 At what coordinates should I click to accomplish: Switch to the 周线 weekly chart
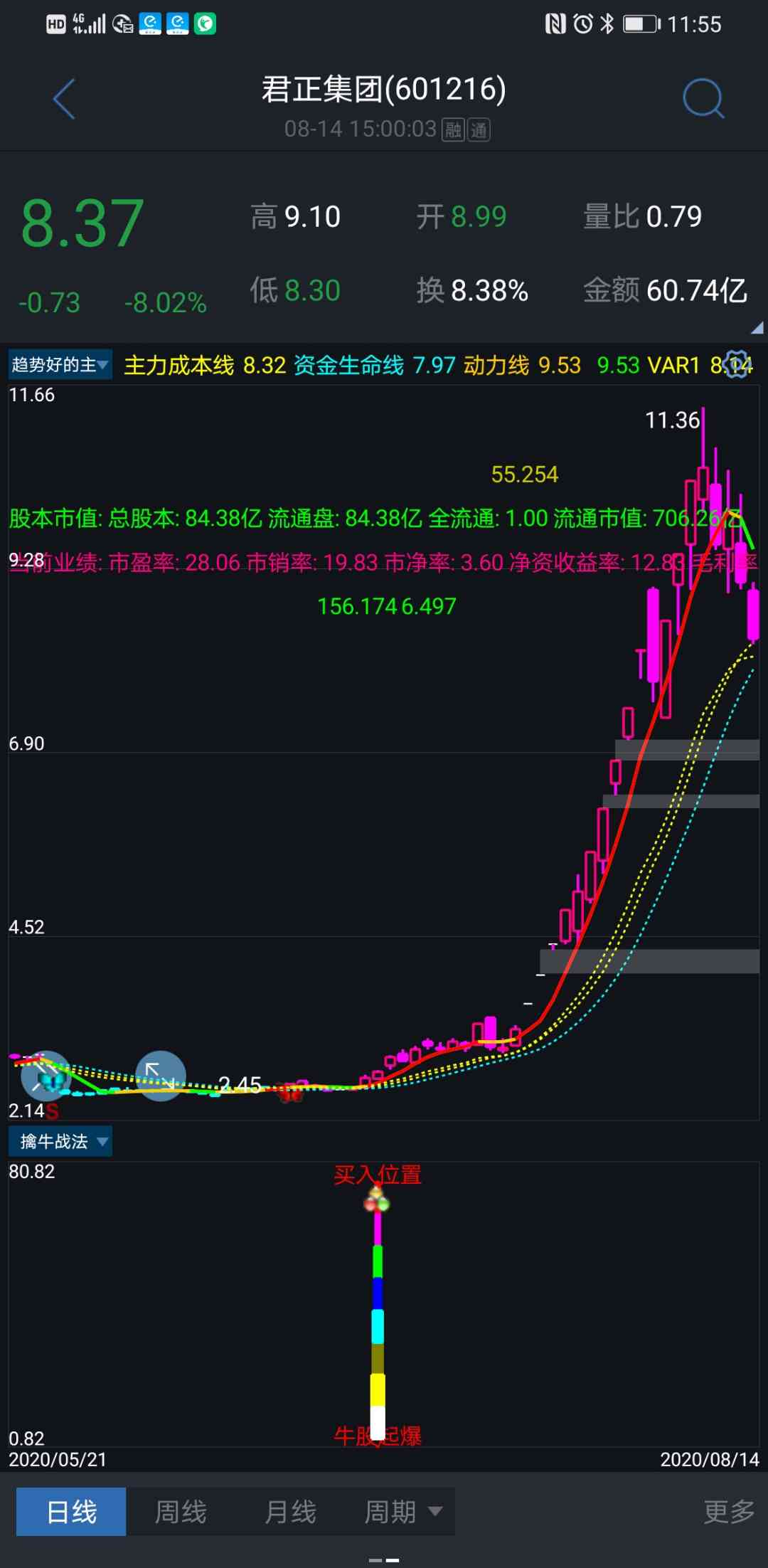(x=181, y=1511)
